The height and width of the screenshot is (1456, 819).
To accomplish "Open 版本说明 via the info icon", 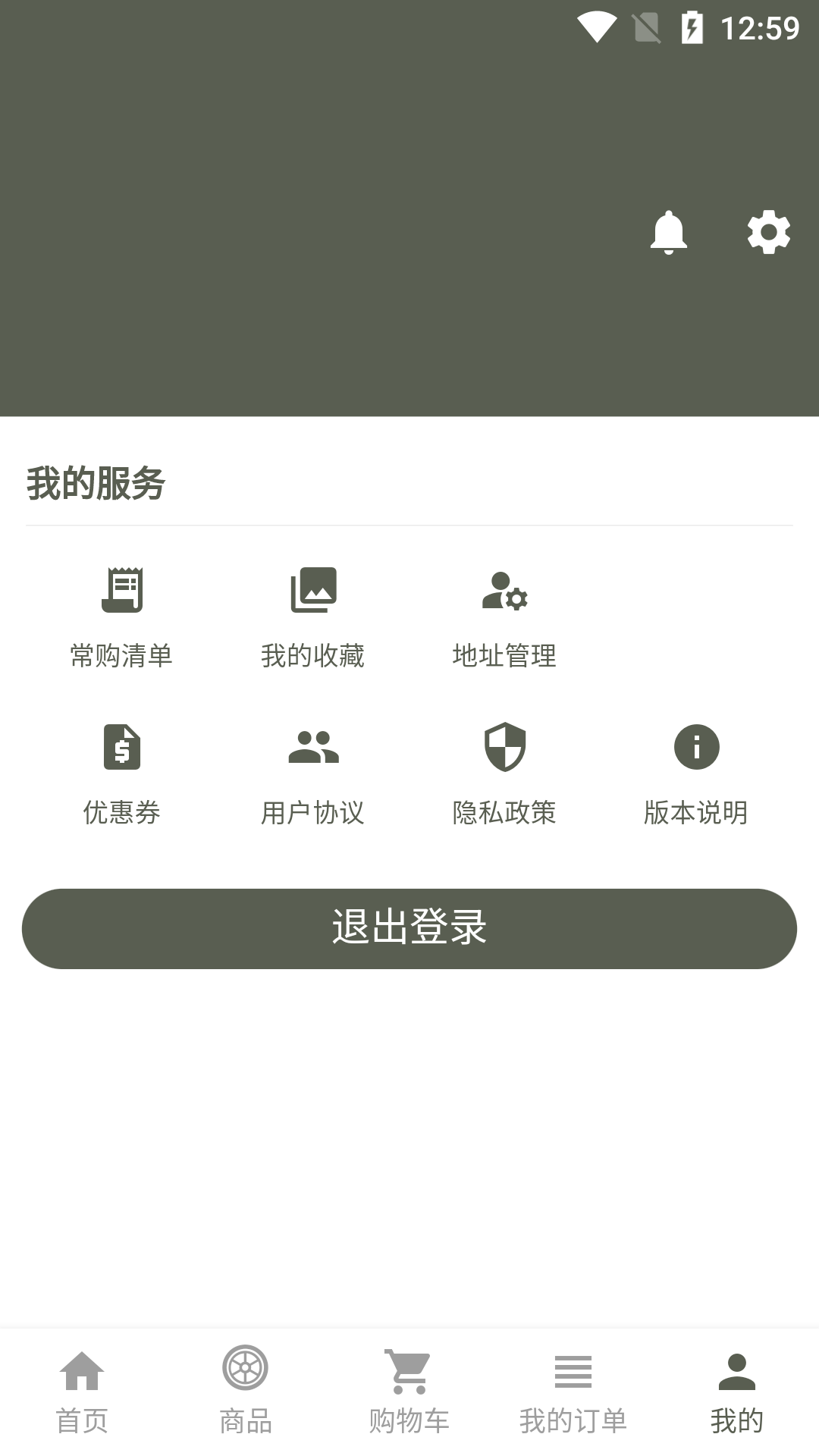I will tap(695, 747).
